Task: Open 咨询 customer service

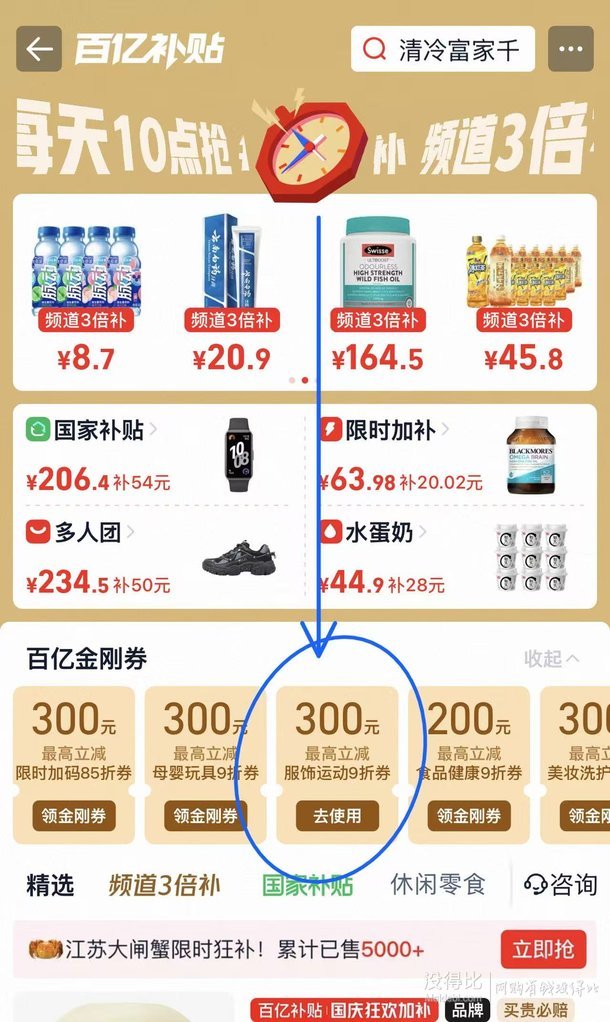Action: point(560,885)
